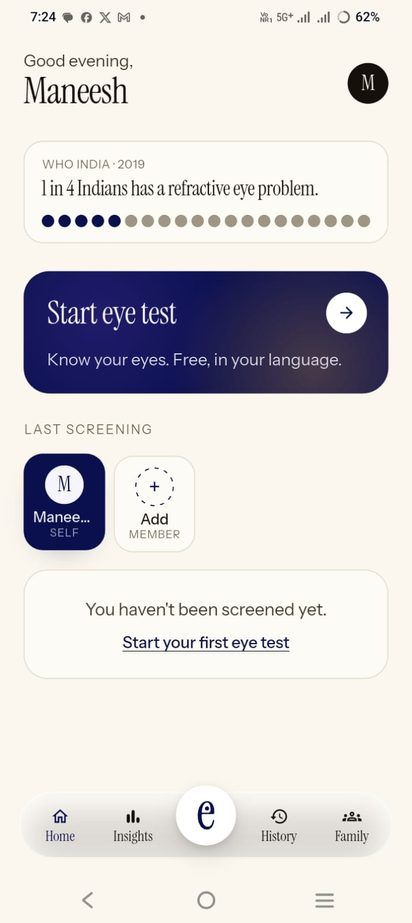Open the WHO India refractive eye problem card
412x923 pixels.
[206, 192]
